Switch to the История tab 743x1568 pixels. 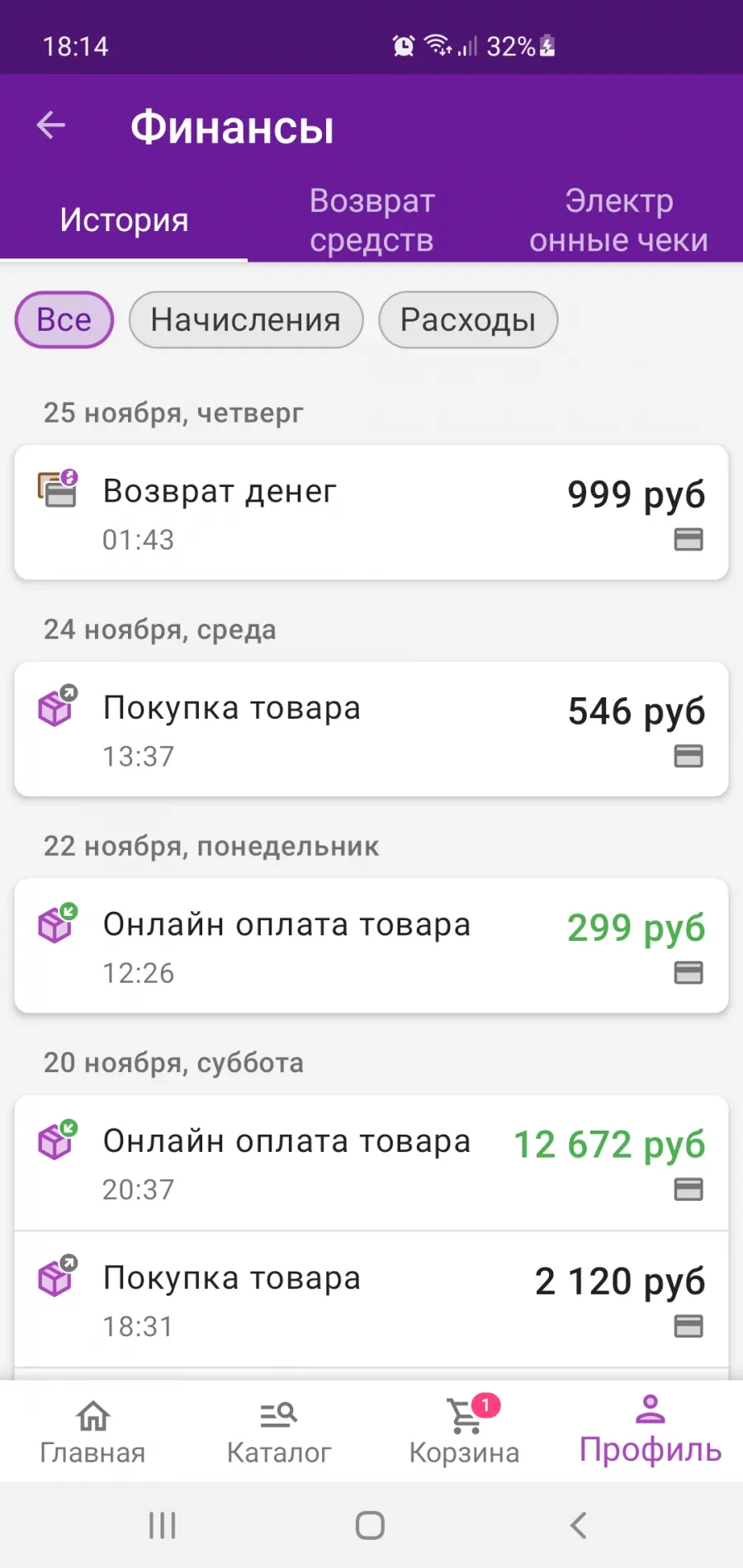click(124, 220)
